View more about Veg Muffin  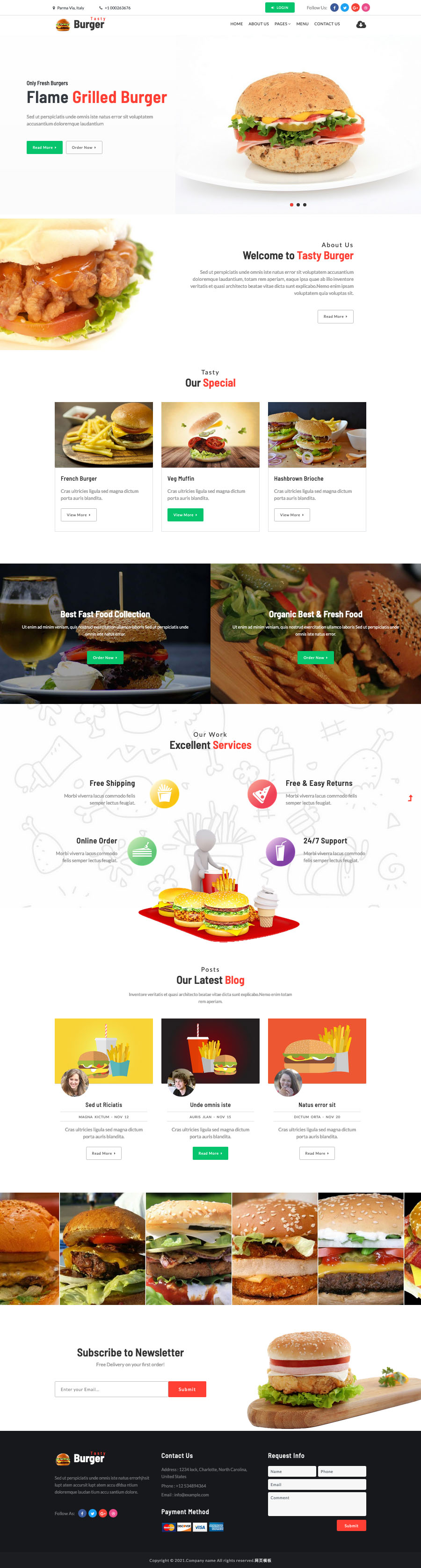click(x=185, y=515)
